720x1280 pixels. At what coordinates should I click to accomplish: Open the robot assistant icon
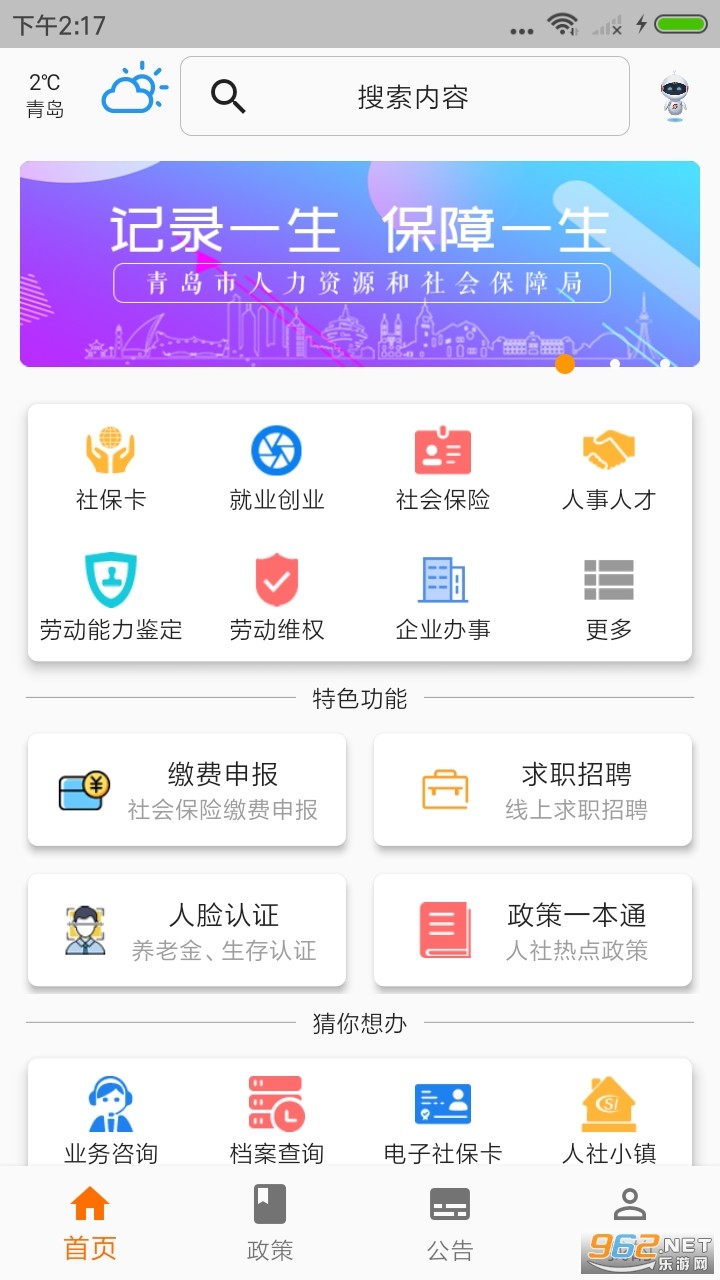[x=675, y=97]
